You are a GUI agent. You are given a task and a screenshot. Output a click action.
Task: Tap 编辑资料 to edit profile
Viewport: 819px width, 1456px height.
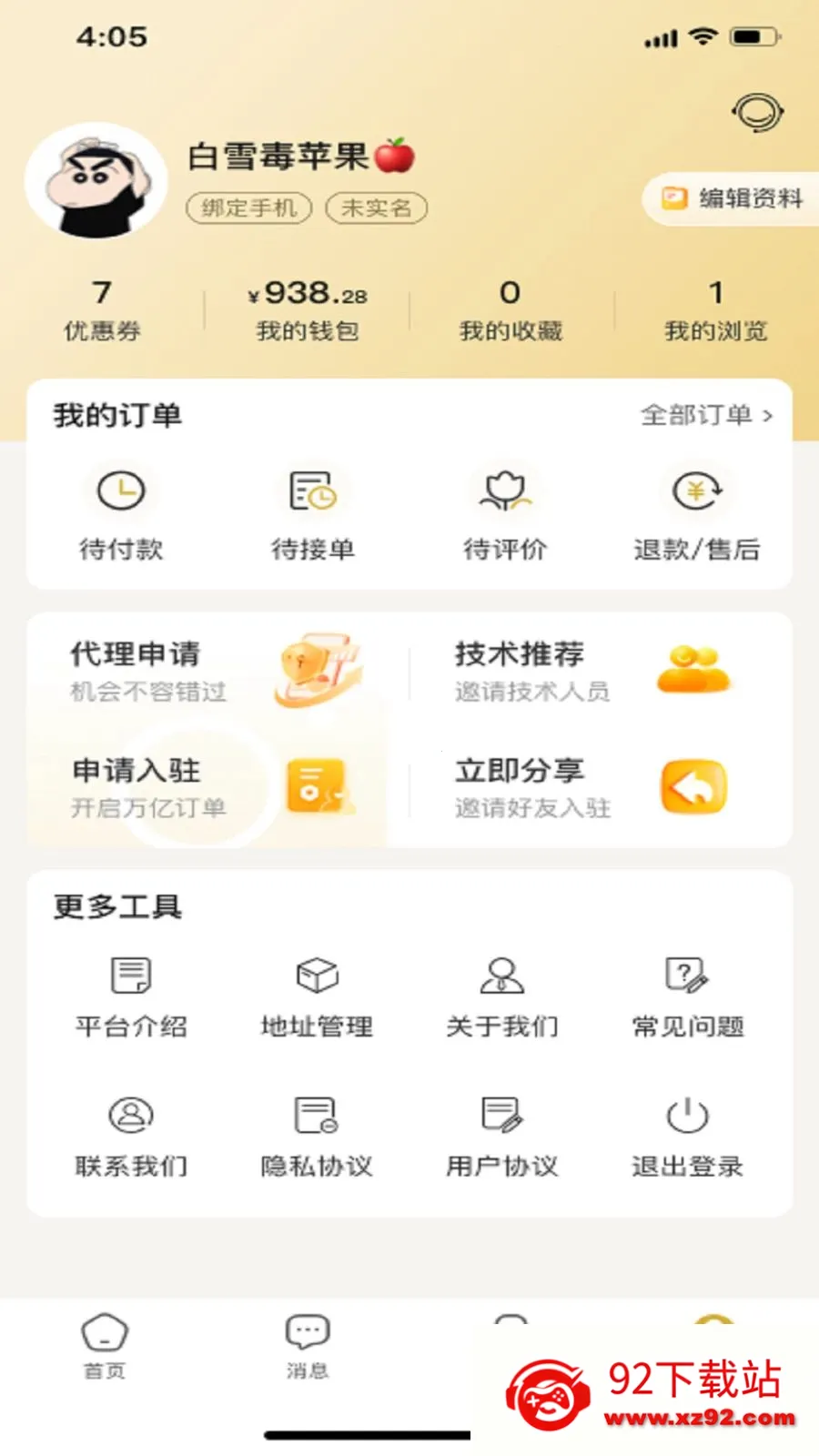[732, 198]
